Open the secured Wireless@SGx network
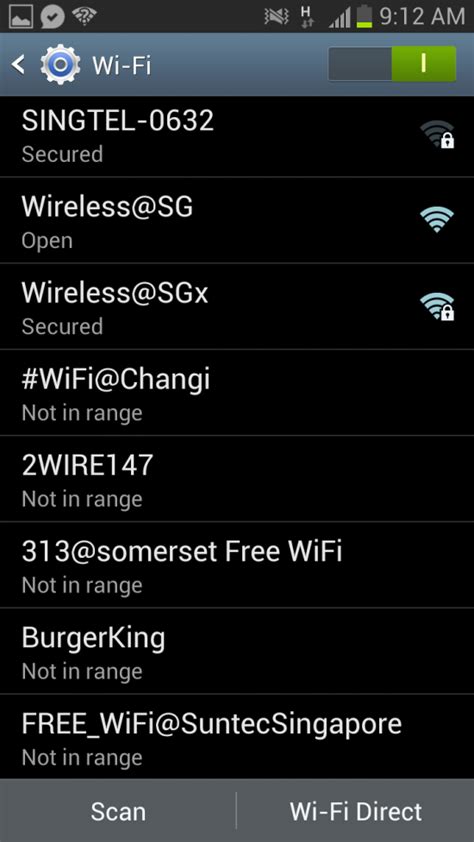Viewport: 474px width, 842px height. (237, 307)
